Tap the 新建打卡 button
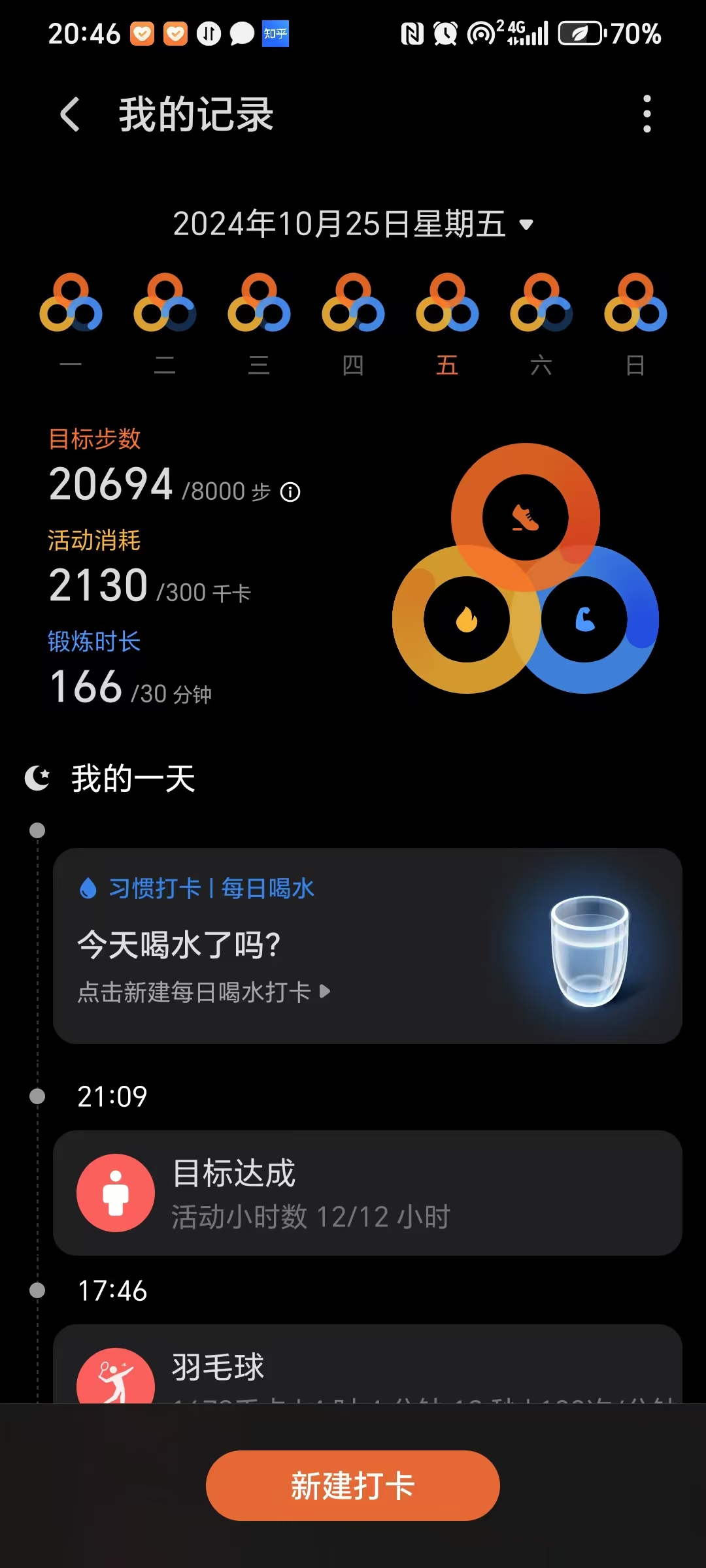The image size is (706, 1568). click(x=353, y=1486)
